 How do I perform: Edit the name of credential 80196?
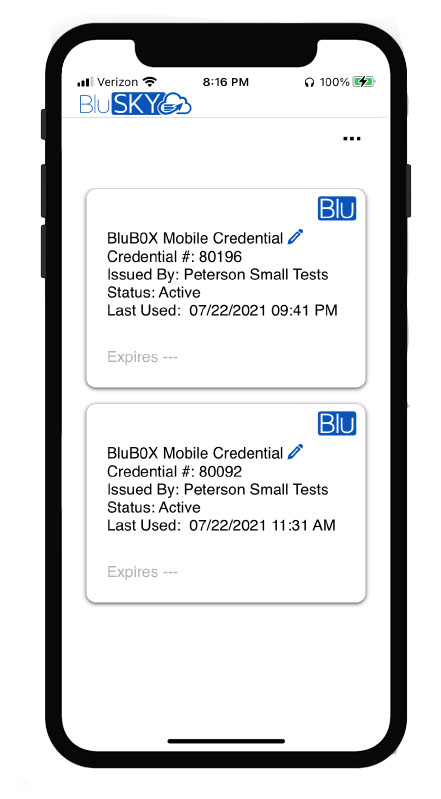coord(295,236)
